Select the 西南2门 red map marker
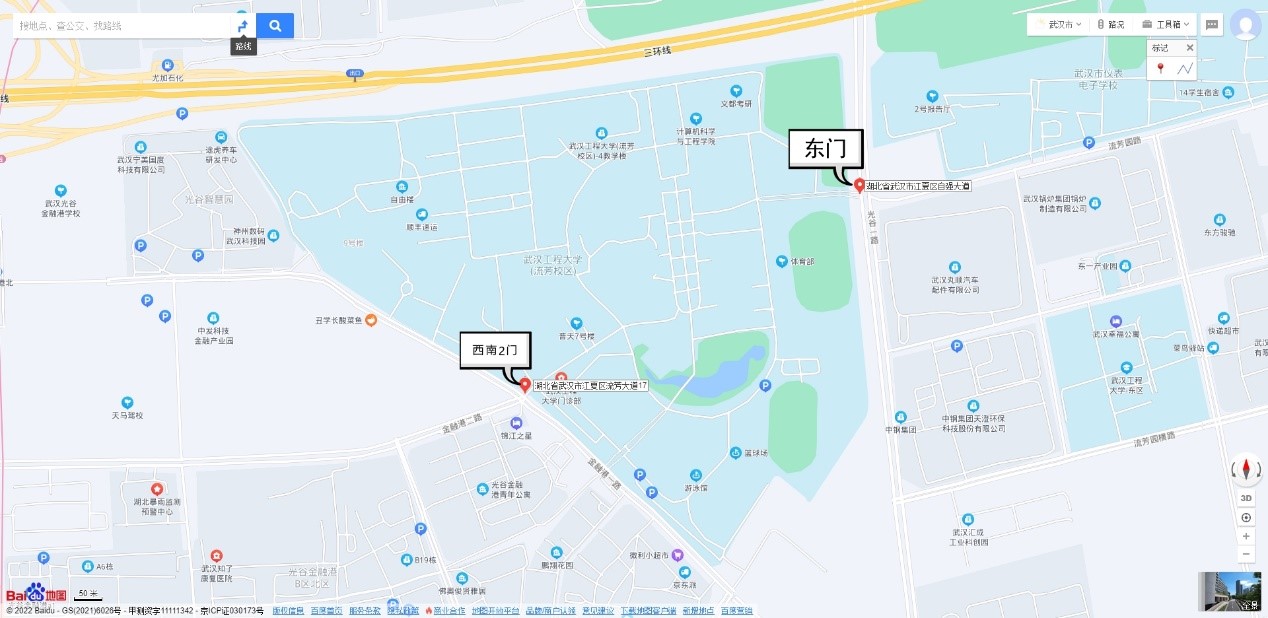The width and height of the screenshot is (1268, 618). [524, 384]
